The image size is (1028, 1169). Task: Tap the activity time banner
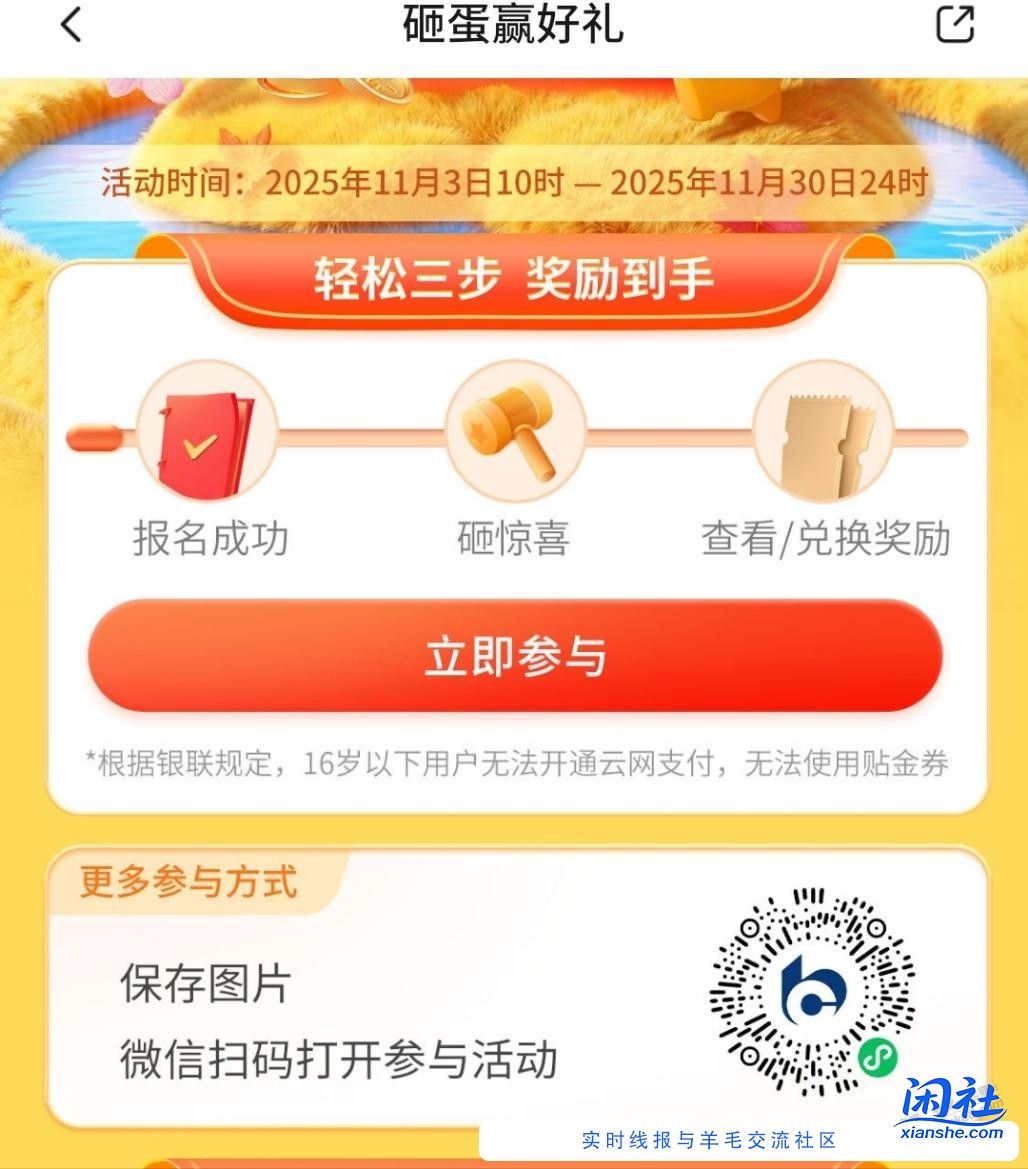(513, 182)
